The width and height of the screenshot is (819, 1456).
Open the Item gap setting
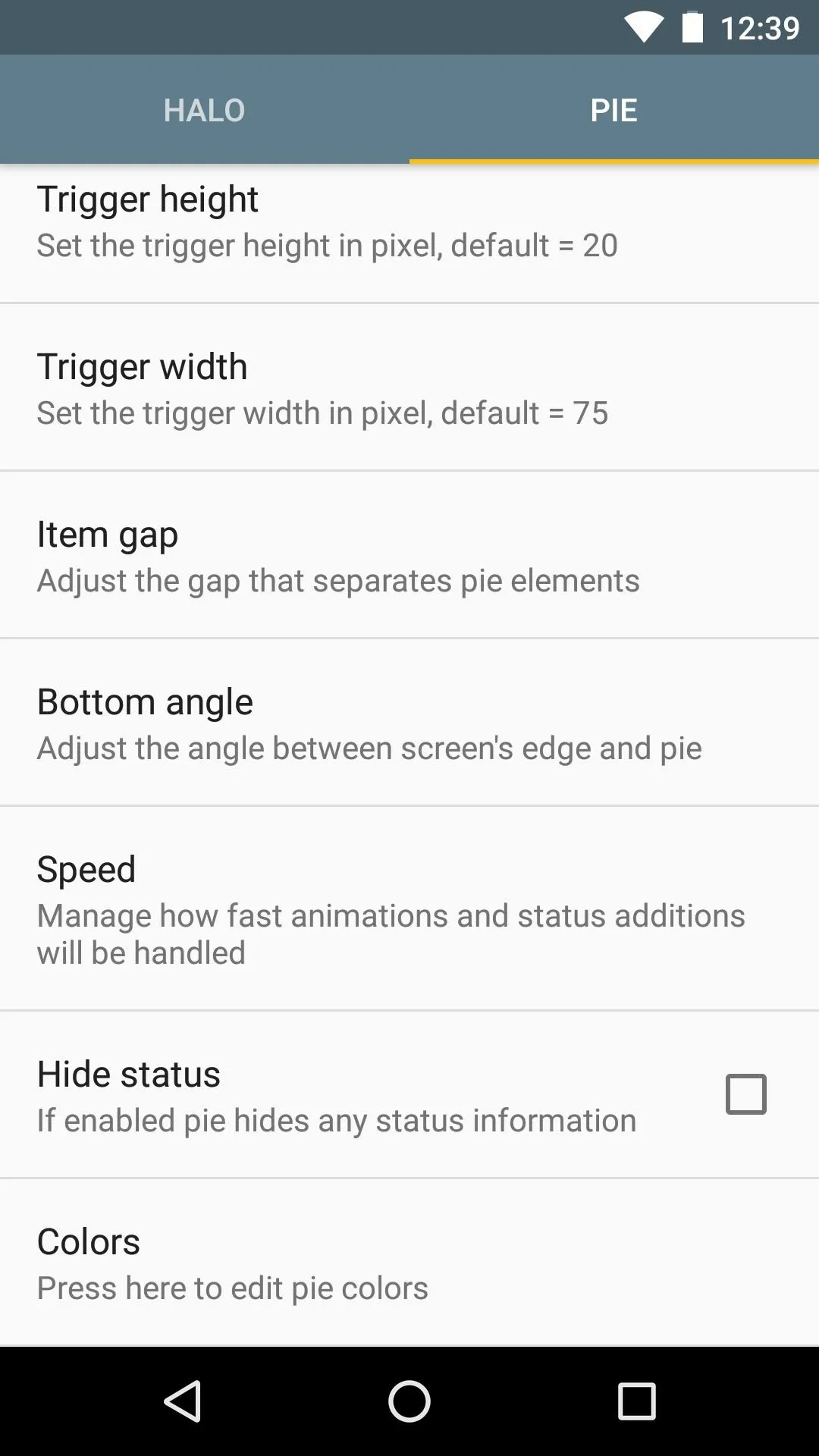tap(409, 555)
